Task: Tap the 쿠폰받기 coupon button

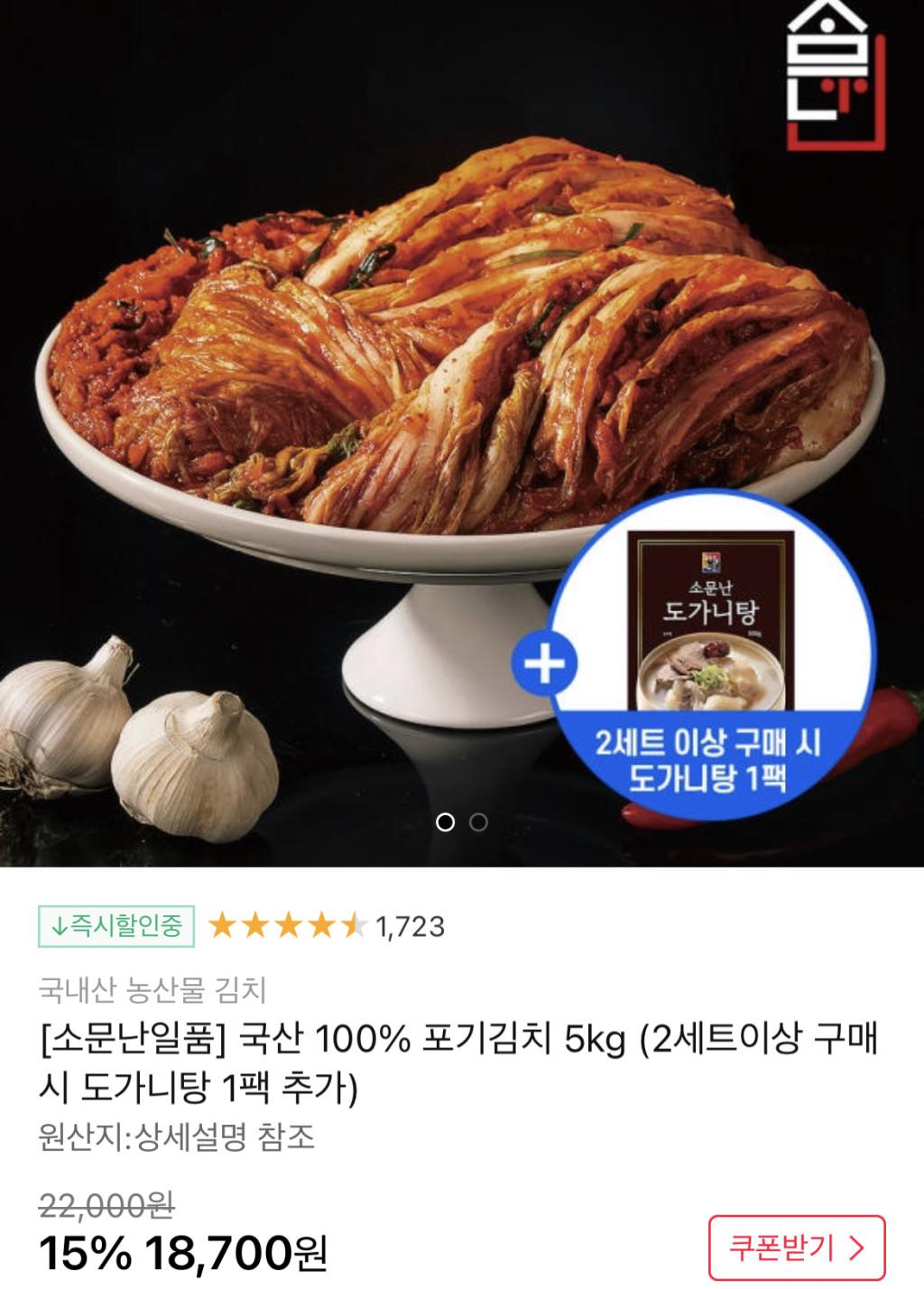Action: pyautogui.click(x=796, y=1247)
